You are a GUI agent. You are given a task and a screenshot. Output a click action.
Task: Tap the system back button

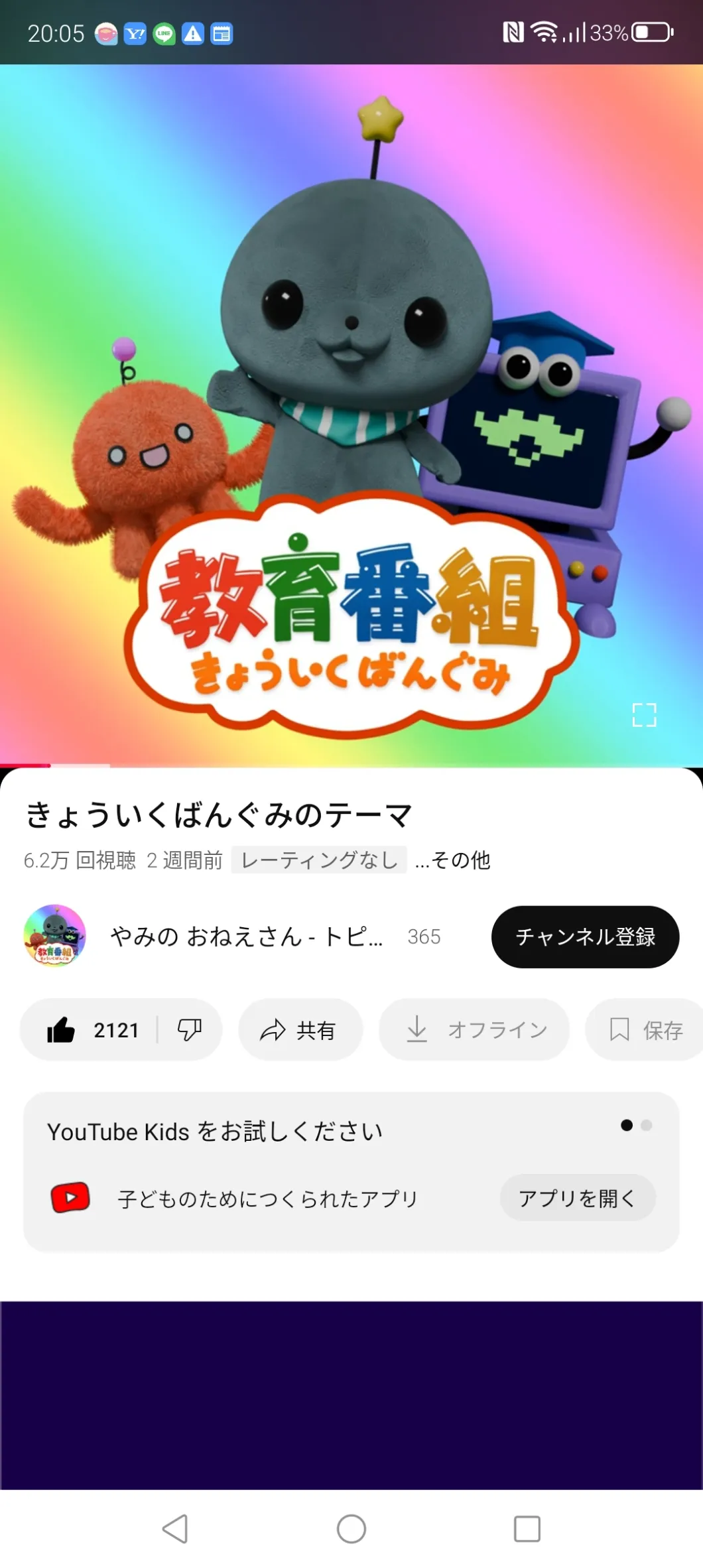pyautogui.click(x=175, y=1529)
